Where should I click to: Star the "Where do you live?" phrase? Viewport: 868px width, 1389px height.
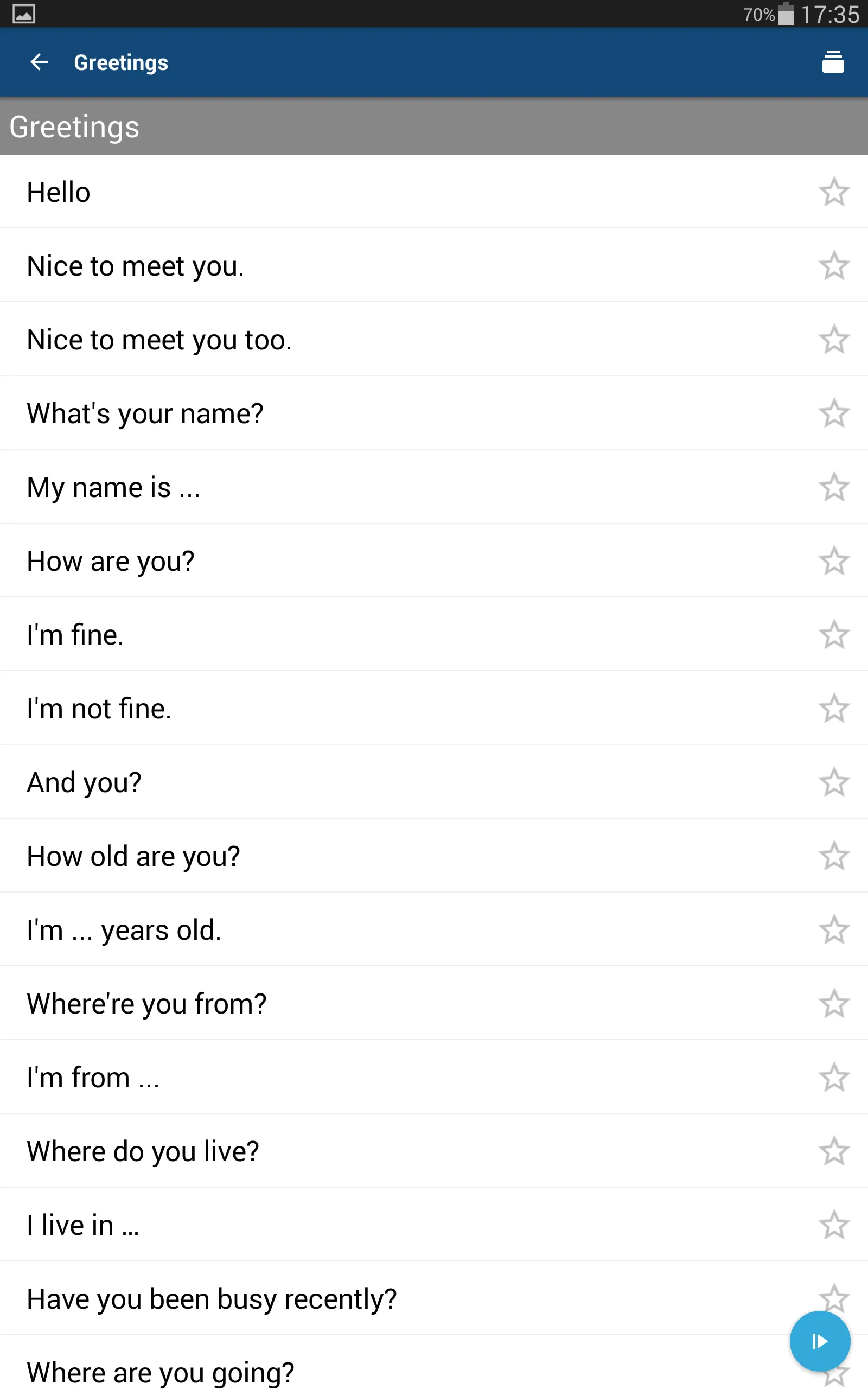tap(834, 1151)
